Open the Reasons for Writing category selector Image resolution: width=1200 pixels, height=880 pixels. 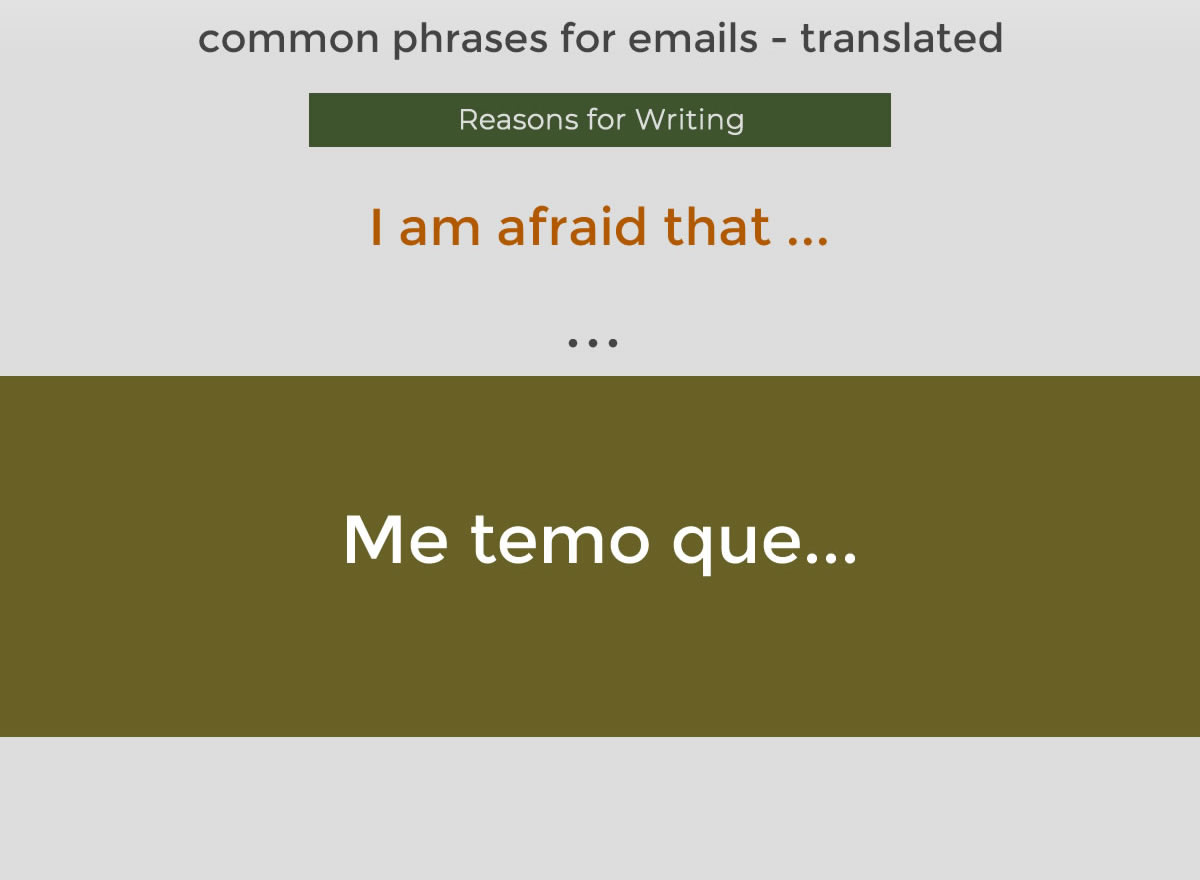[600, 120]
